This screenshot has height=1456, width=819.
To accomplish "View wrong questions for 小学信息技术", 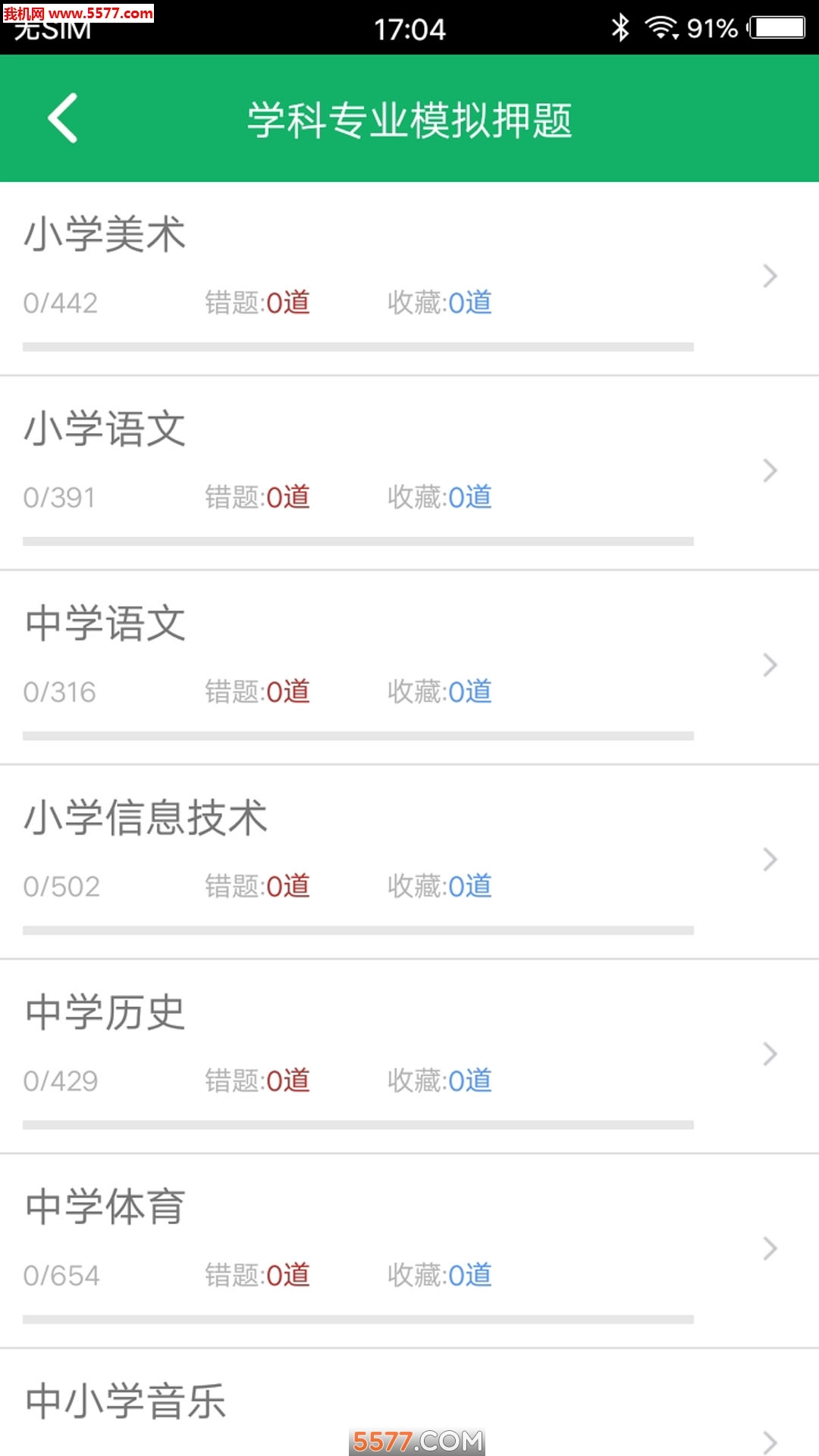I will [258, 885].
